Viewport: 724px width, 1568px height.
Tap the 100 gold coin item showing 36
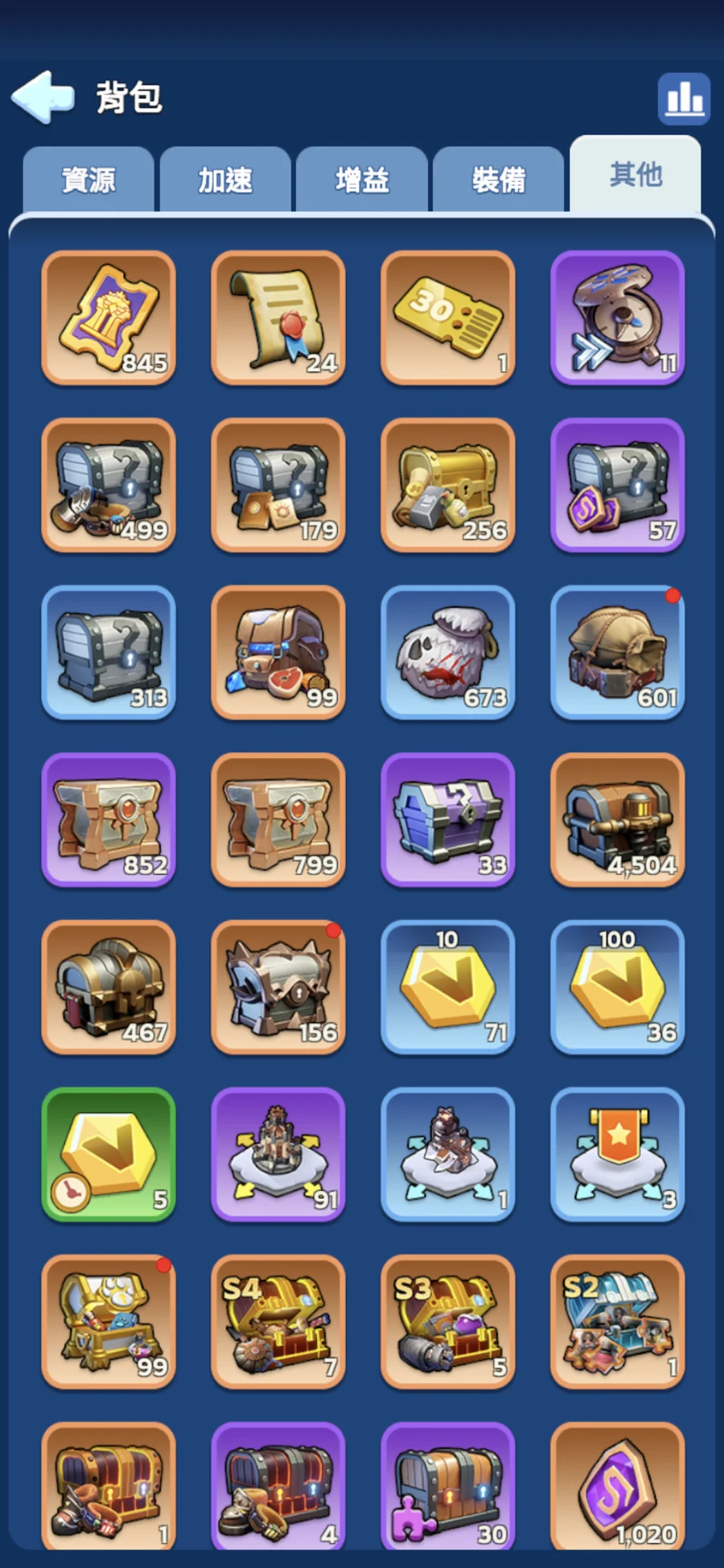pyautogui.click(x=618, y=987)
